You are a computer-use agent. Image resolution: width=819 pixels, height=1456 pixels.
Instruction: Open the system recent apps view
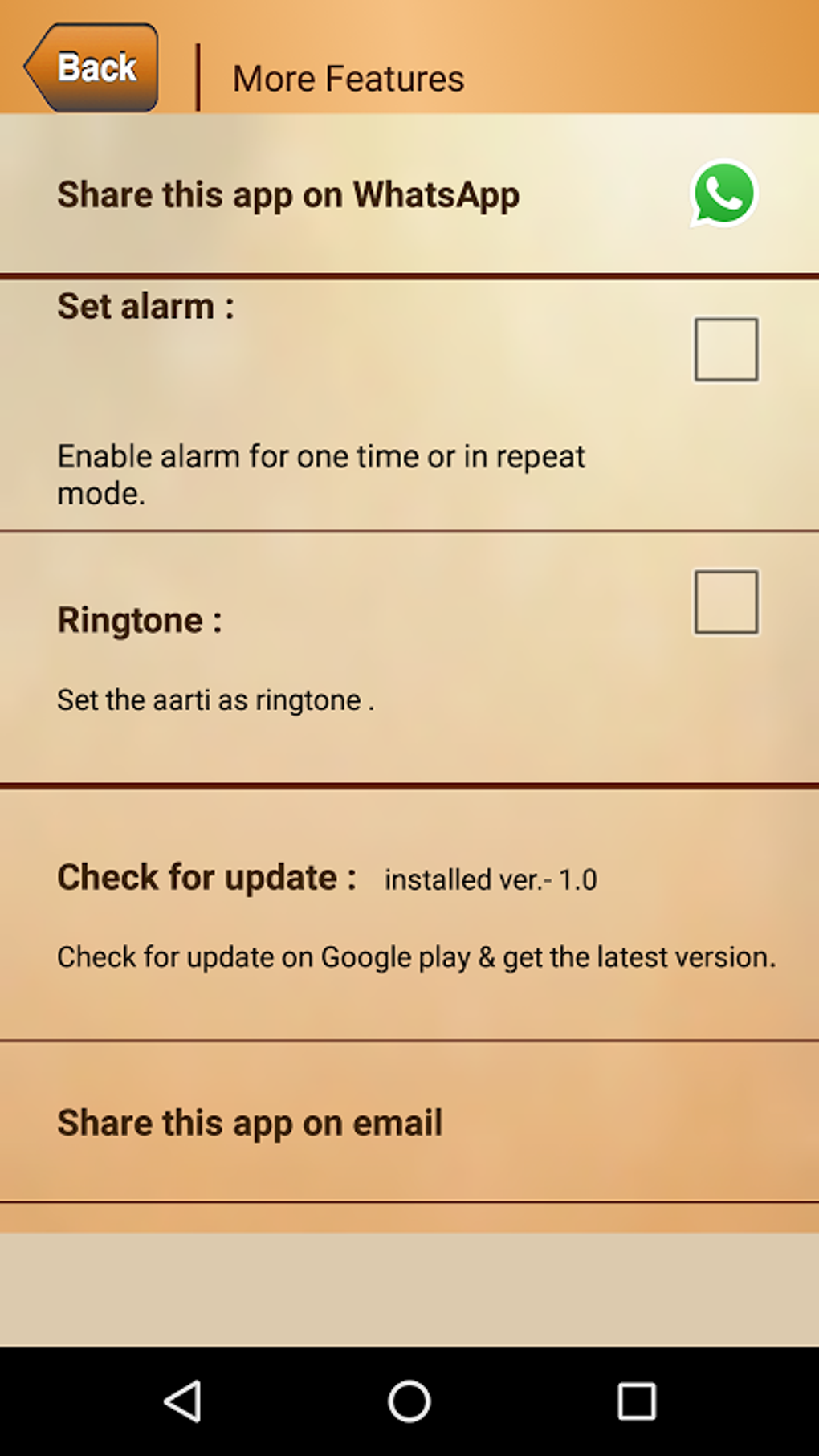click(636, 1401)
